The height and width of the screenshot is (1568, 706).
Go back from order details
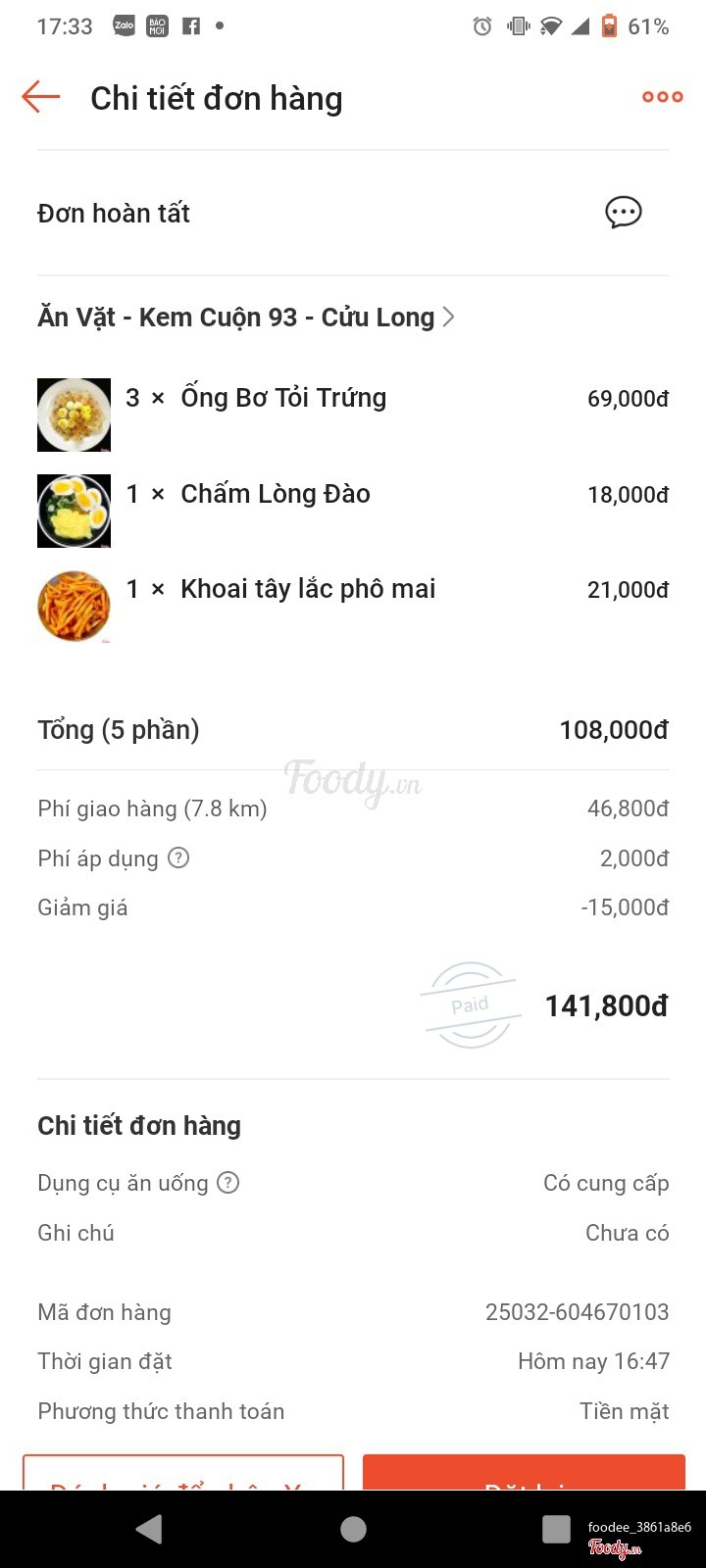tap(41, 97)
